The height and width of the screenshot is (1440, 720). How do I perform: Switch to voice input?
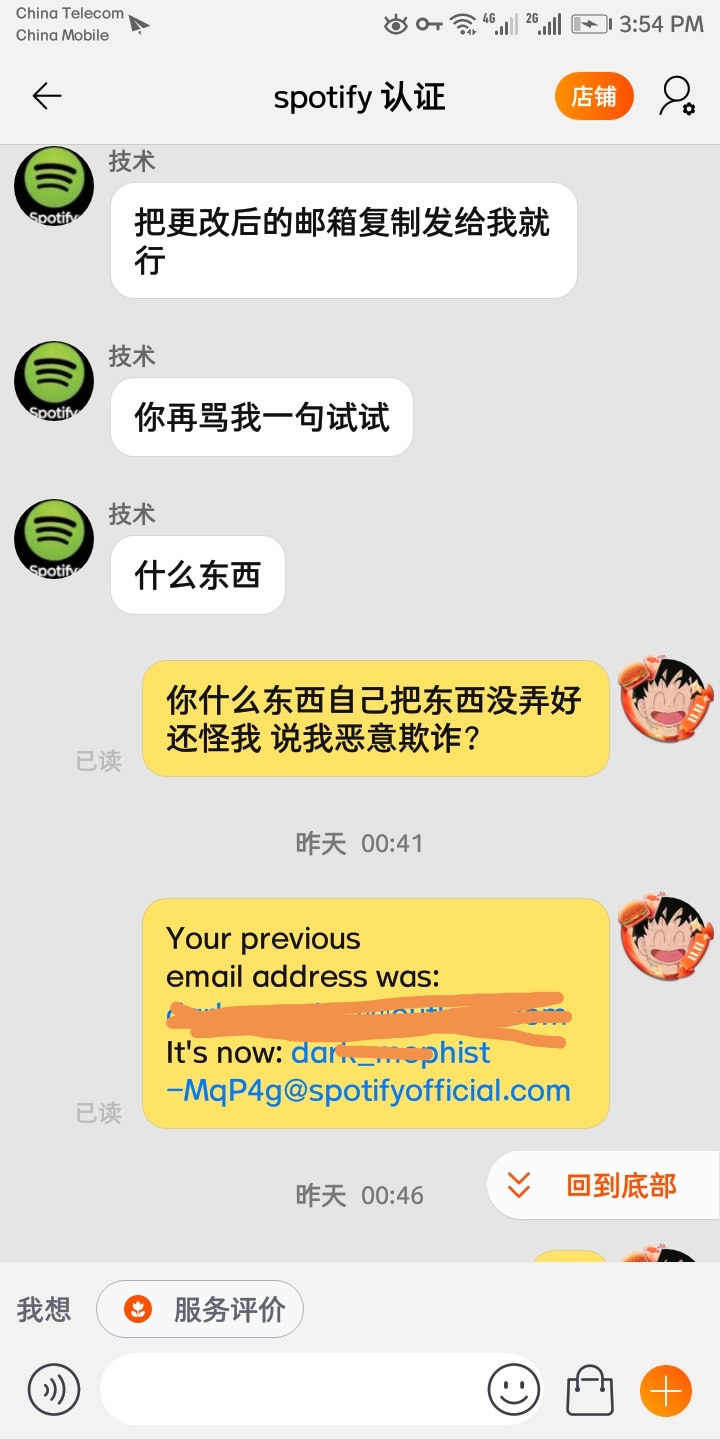pyautogui.click(x=54, y=1389)
